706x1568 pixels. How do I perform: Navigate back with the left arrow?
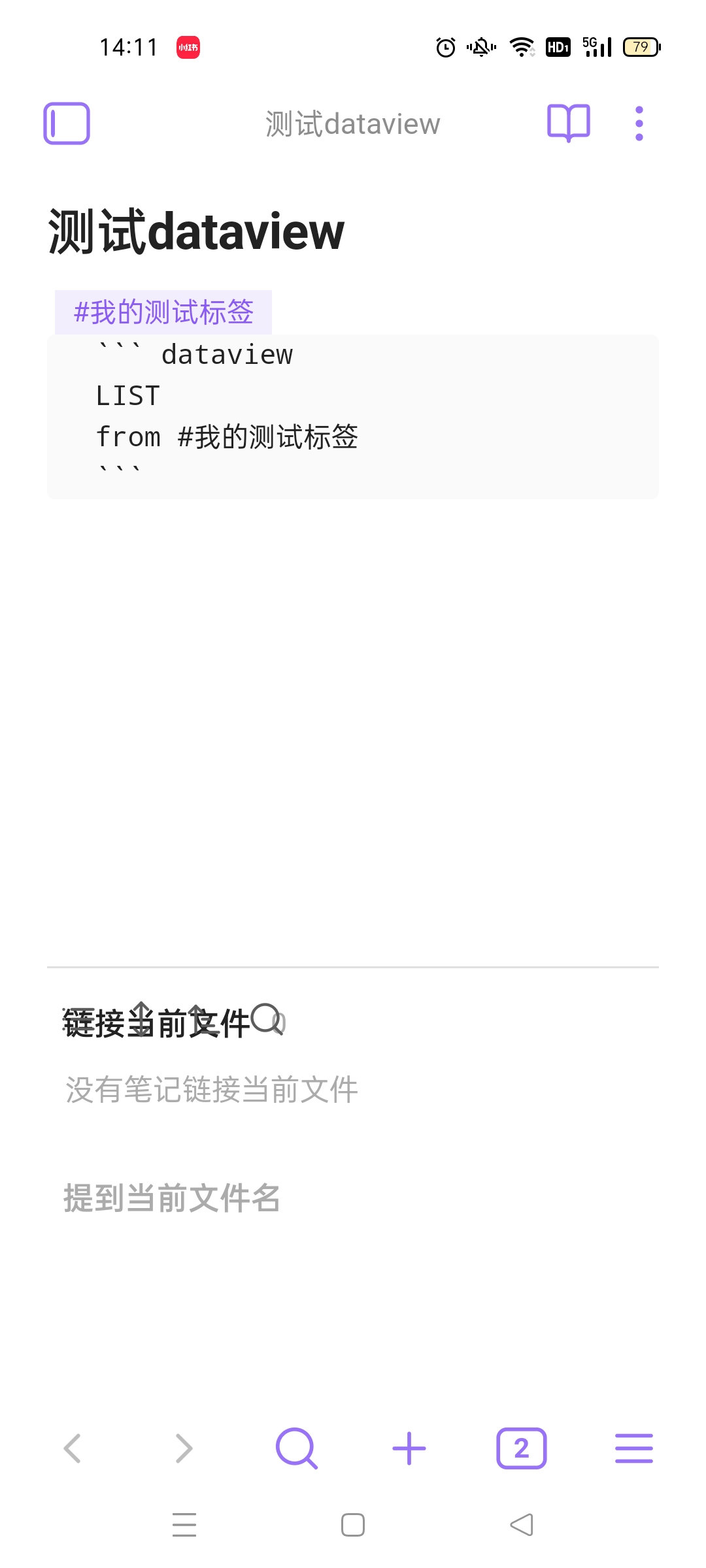pos(73,1448)
